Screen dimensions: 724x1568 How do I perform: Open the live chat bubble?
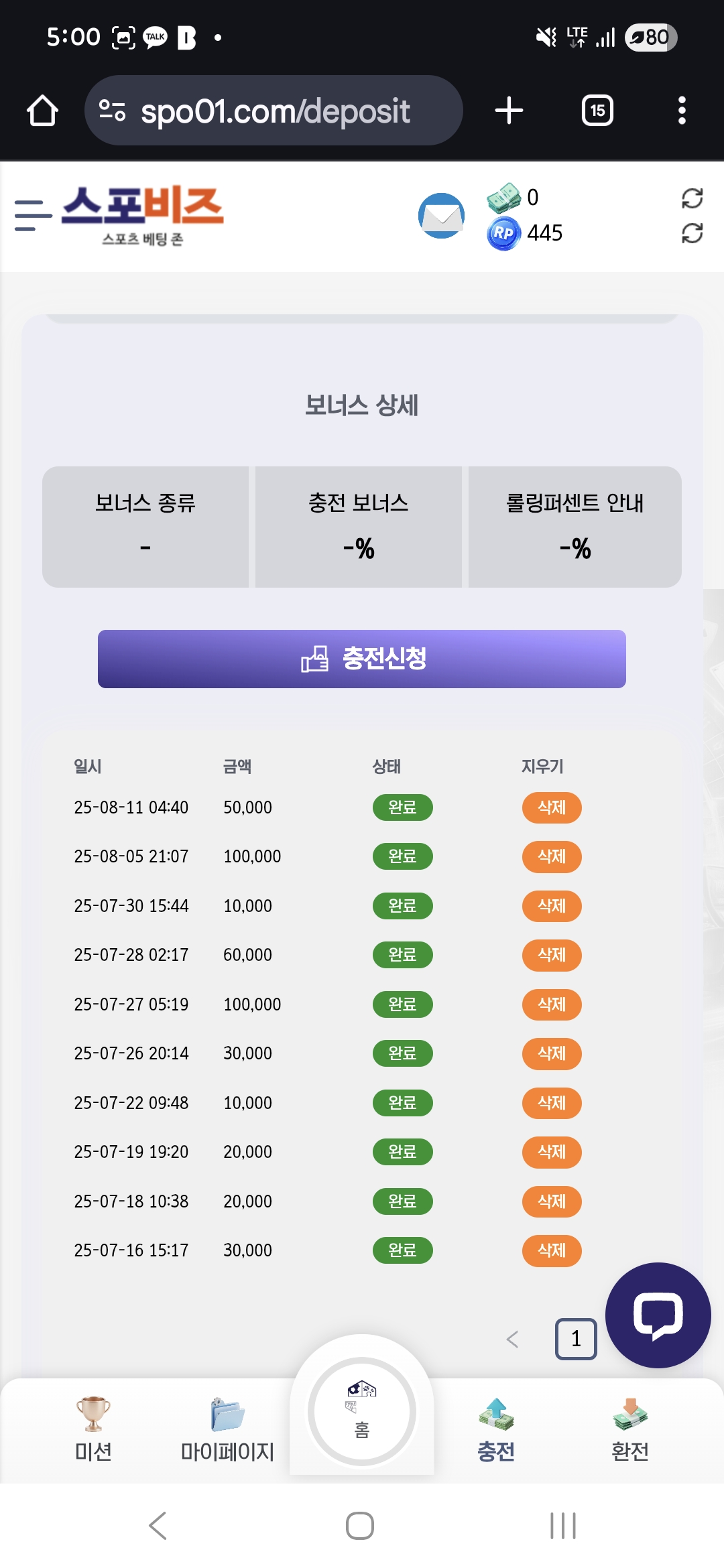coord(658,1315)
